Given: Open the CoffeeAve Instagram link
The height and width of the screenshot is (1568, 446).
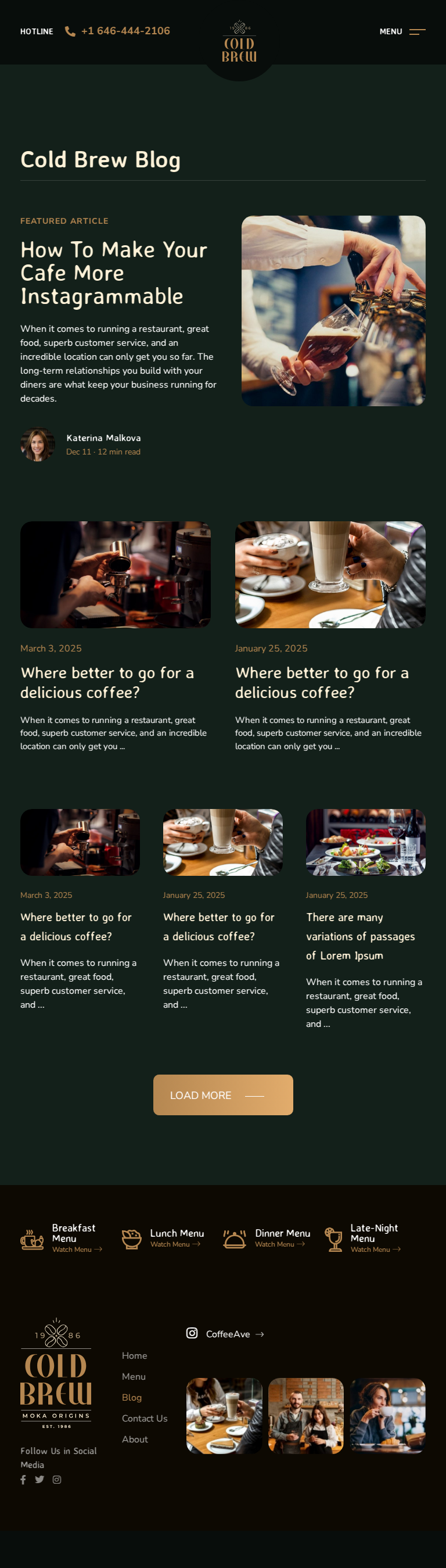Looking at the screenshot, I should click(x=228, y=1334).
